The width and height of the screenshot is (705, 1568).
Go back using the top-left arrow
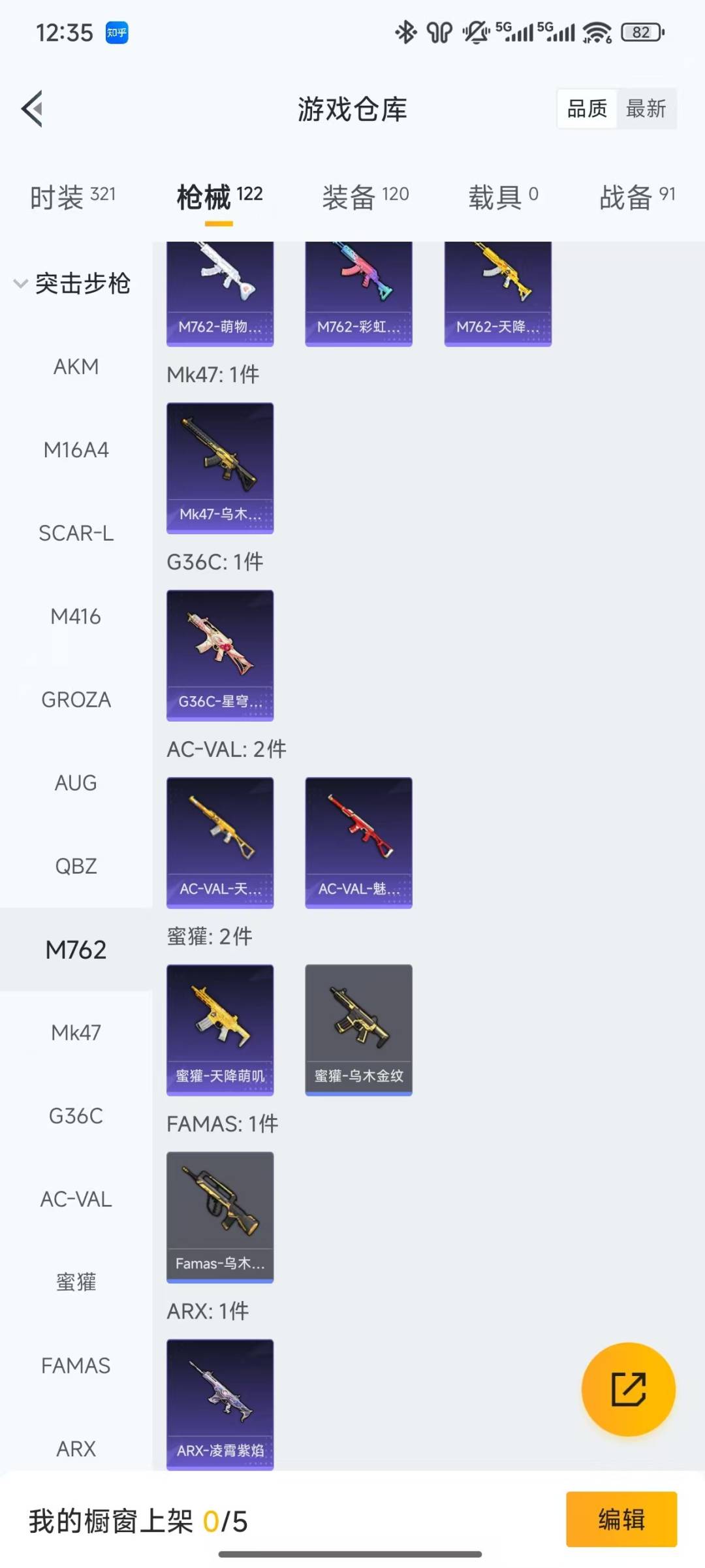33,108
